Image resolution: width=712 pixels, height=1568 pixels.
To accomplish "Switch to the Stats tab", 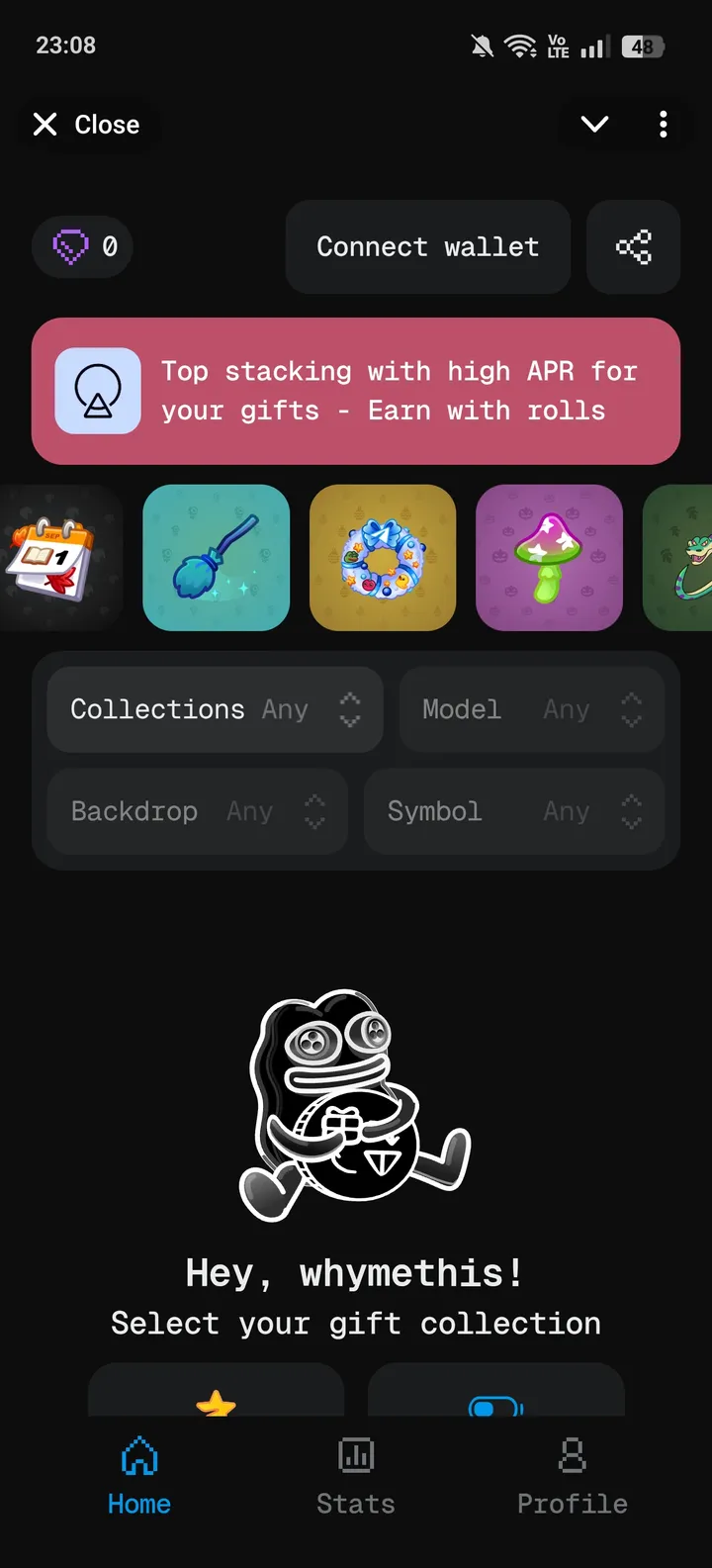I will tap(356, 1476).
